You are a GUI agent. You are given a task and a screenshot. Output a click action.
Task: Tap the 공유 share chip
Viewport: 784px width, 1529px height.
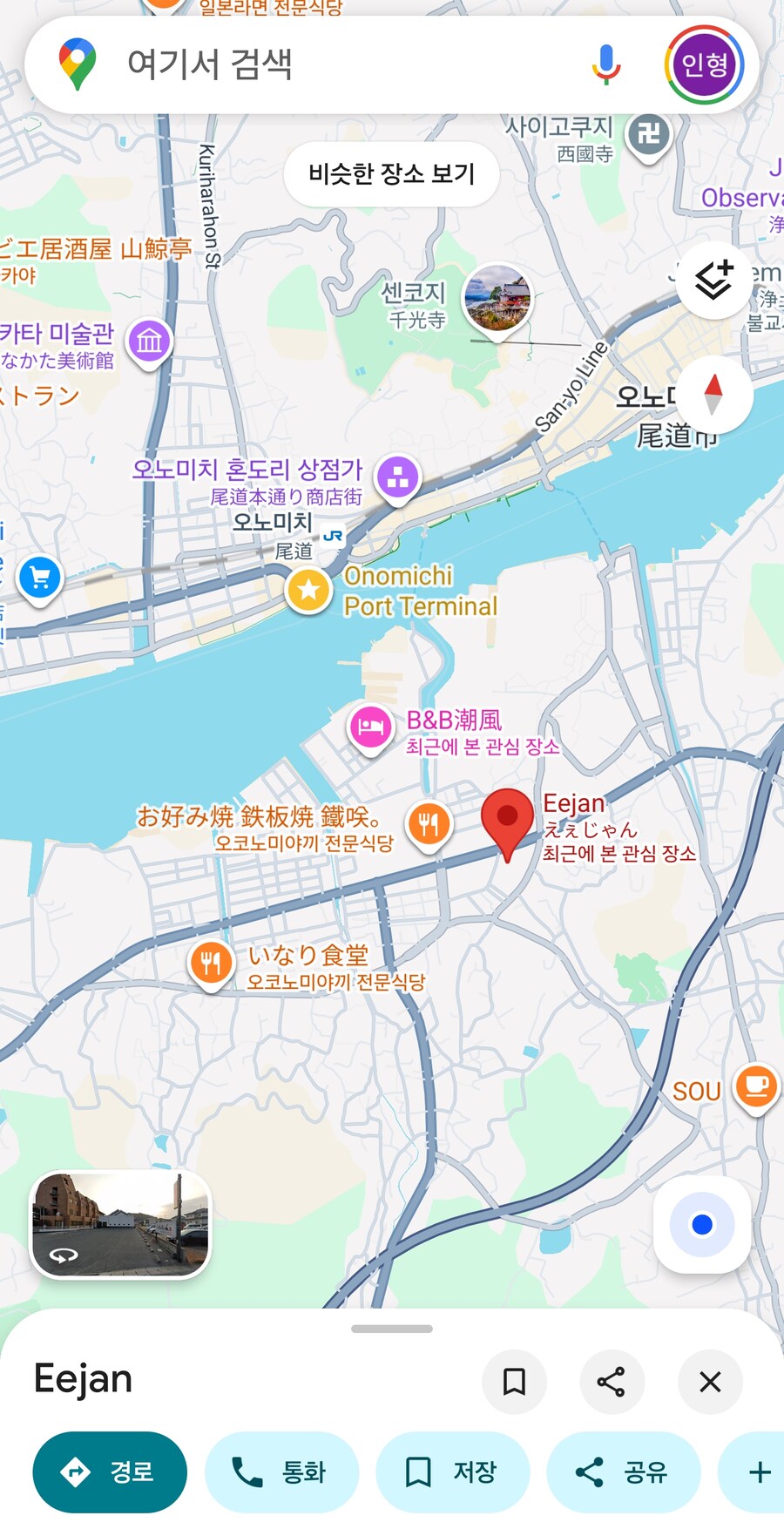(623, 1472)
